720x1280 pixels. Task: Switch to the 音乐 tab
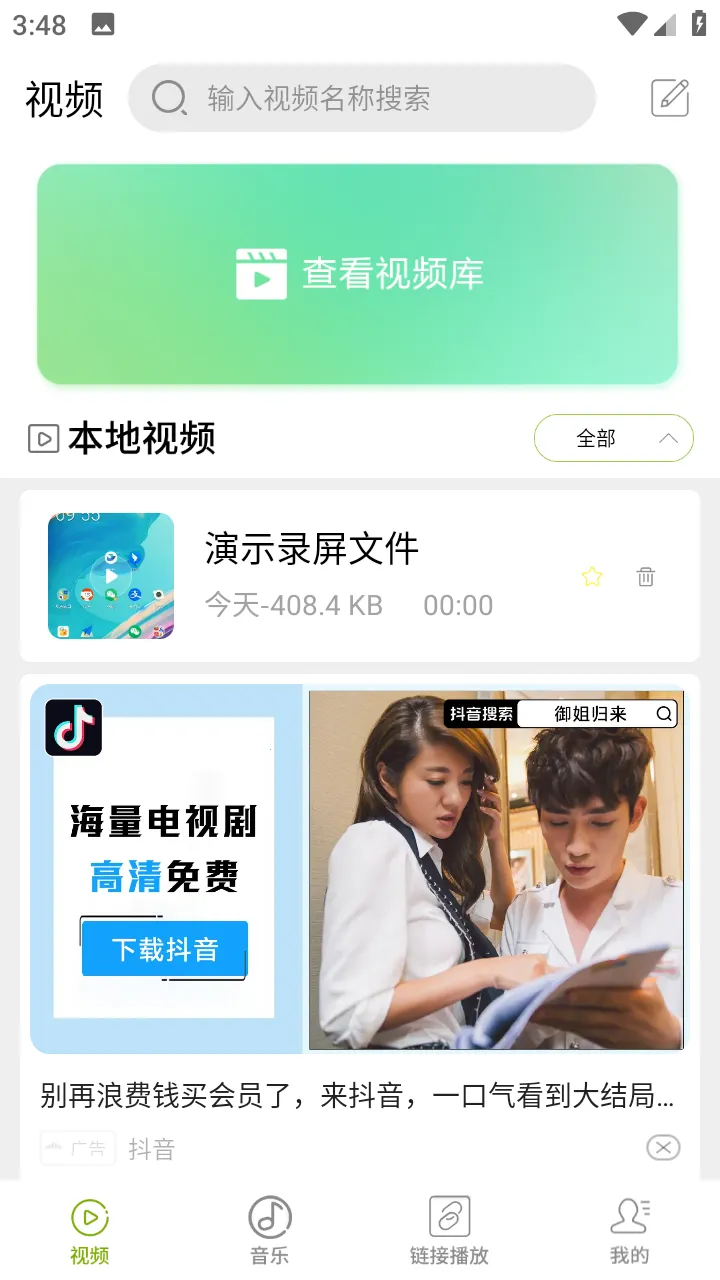[x=269, y=1230]
